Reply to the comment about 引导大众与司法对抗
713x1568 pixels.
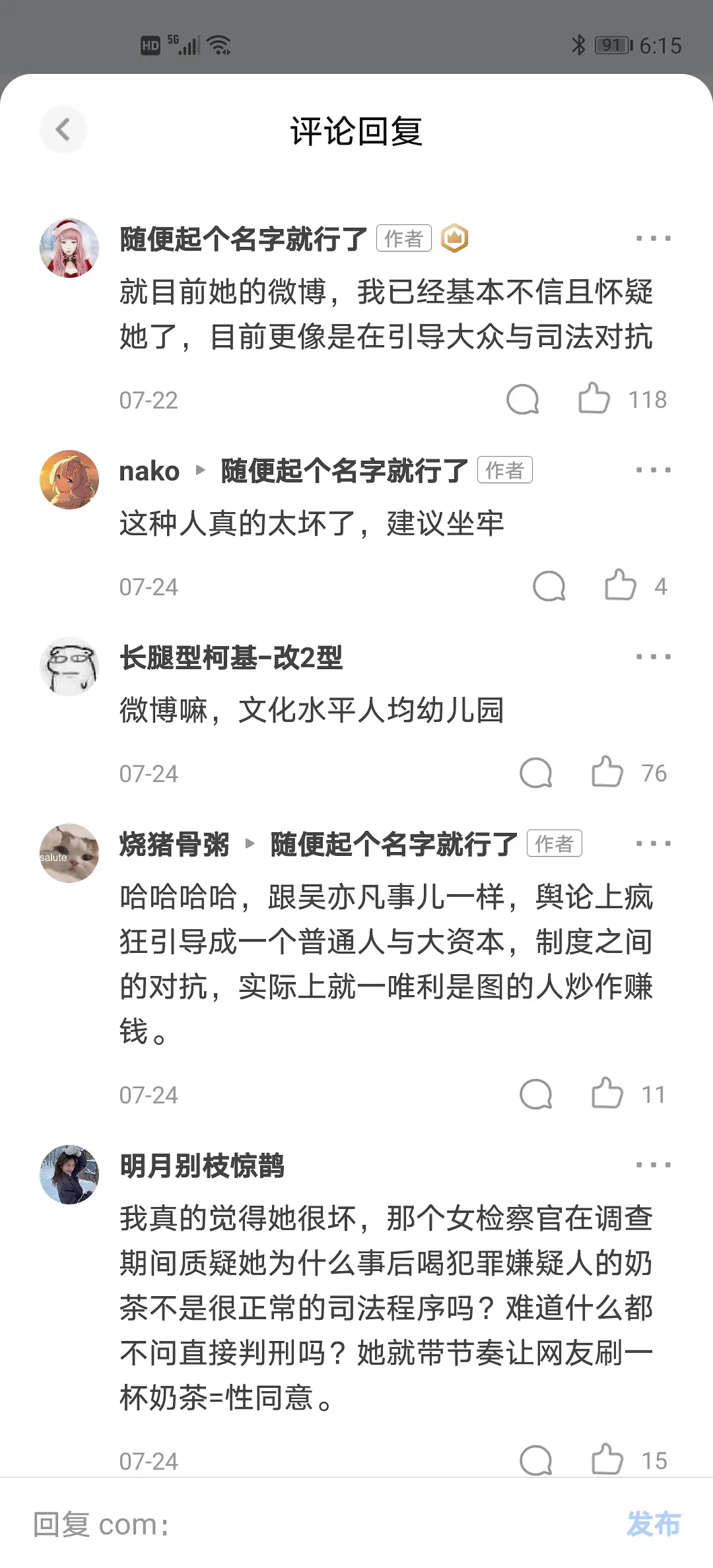point(522,399)
